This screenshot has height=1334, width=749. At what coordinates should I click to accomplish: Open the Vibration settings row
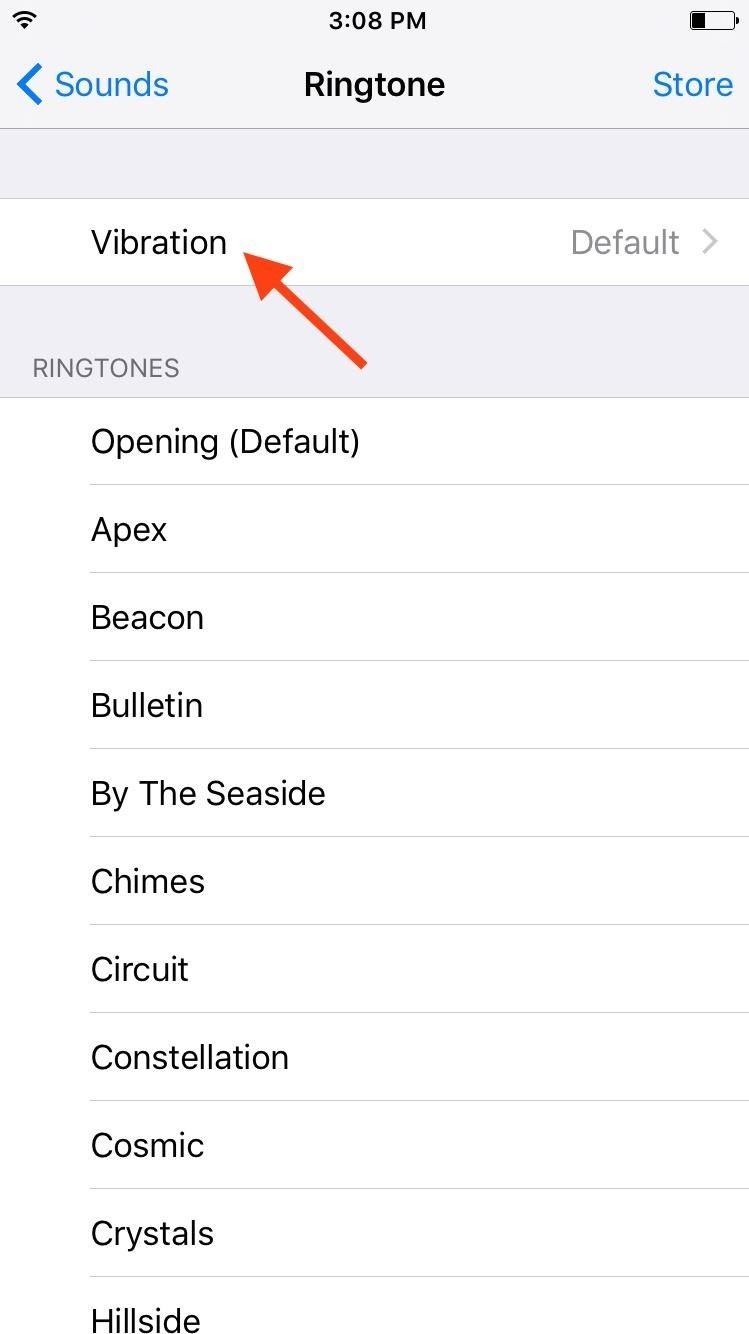(x=374, y=242)
